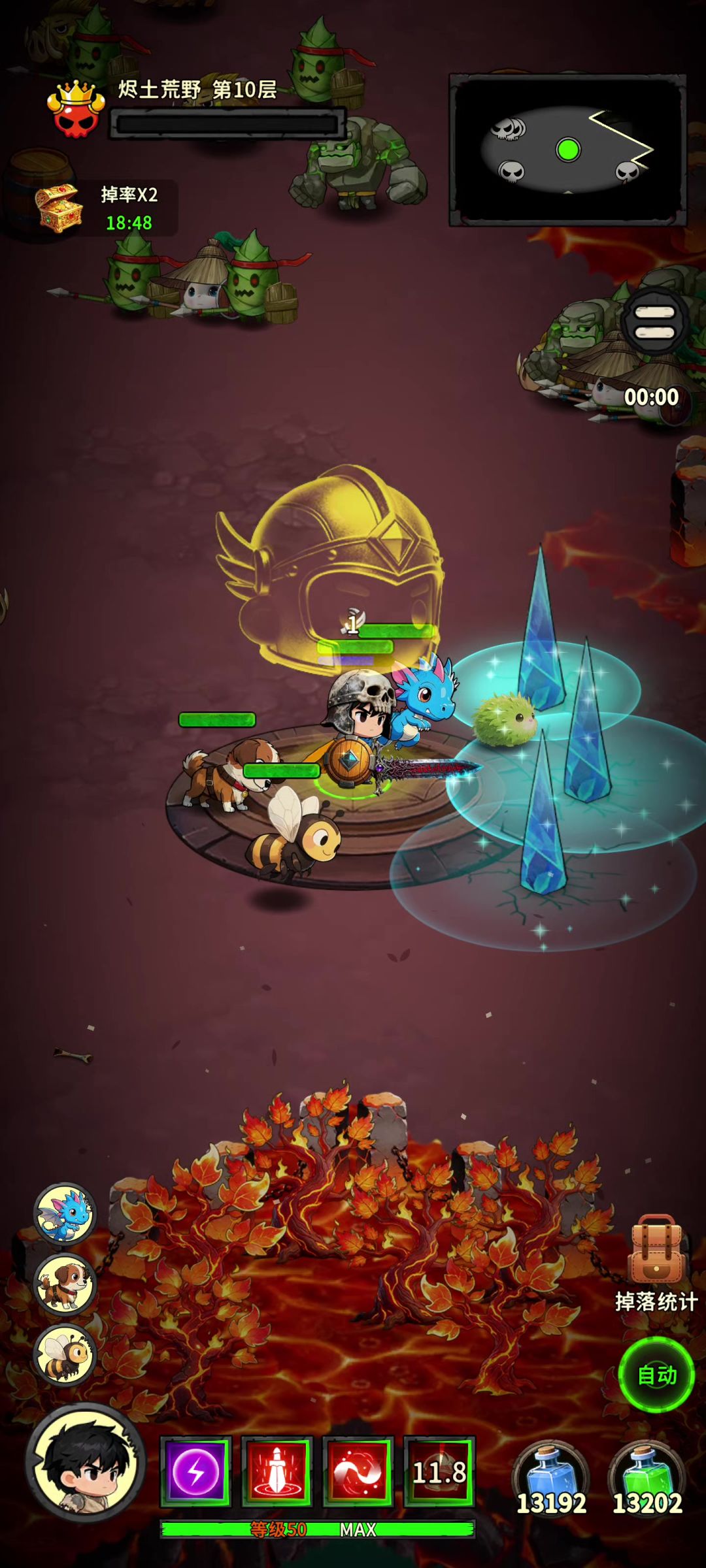Toggle the green 自动 auto-battle button
This screenshot has width=706, height=1568.
pos(657,1375)
